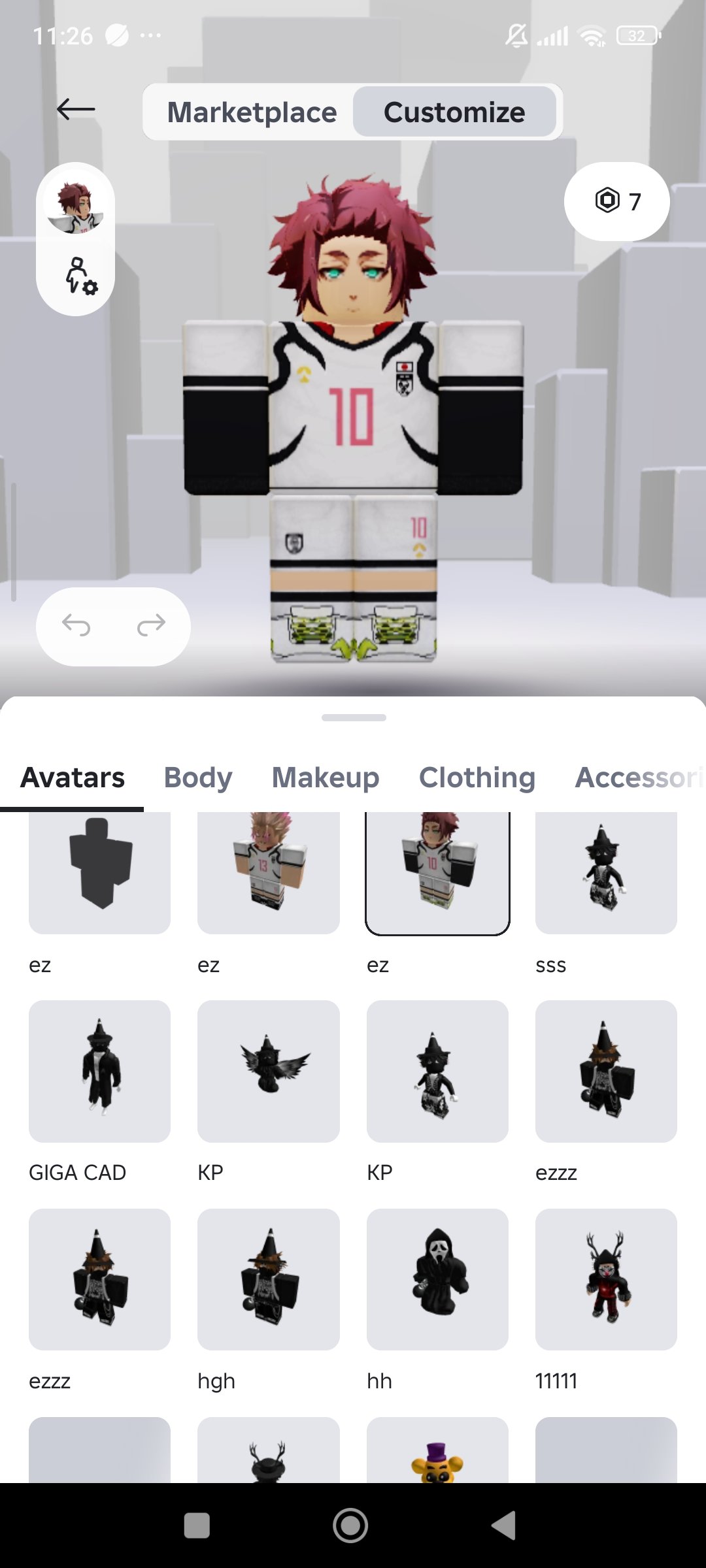Tap the system home button
Viewport: 706px width, 1568px height.
[x=350, y=1526]
